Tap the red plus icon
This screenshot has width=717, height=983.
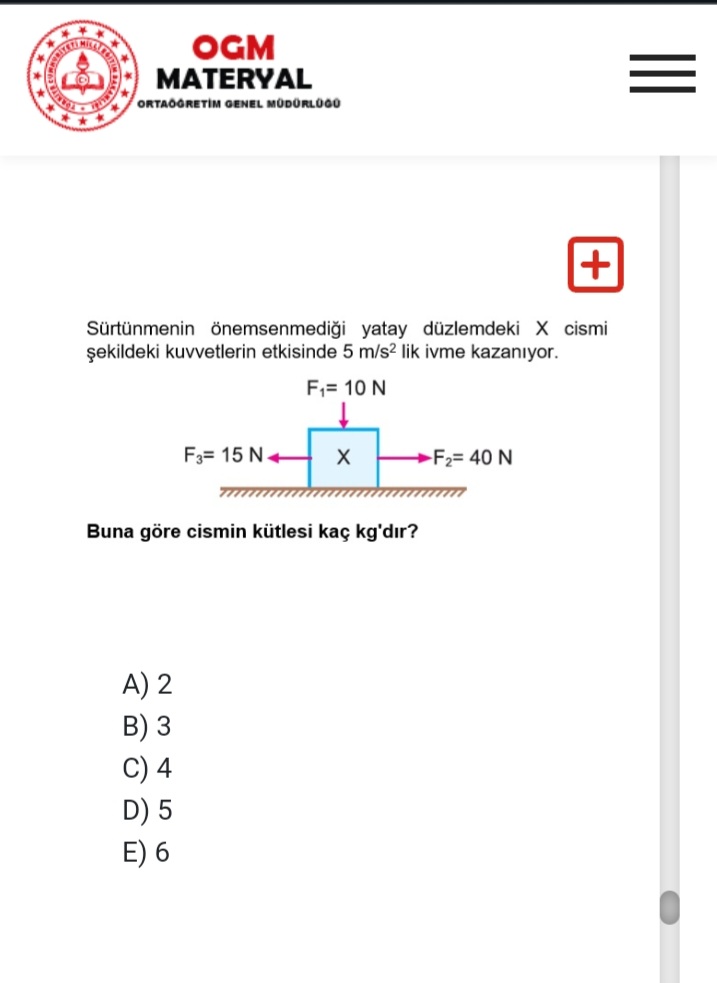595,265
